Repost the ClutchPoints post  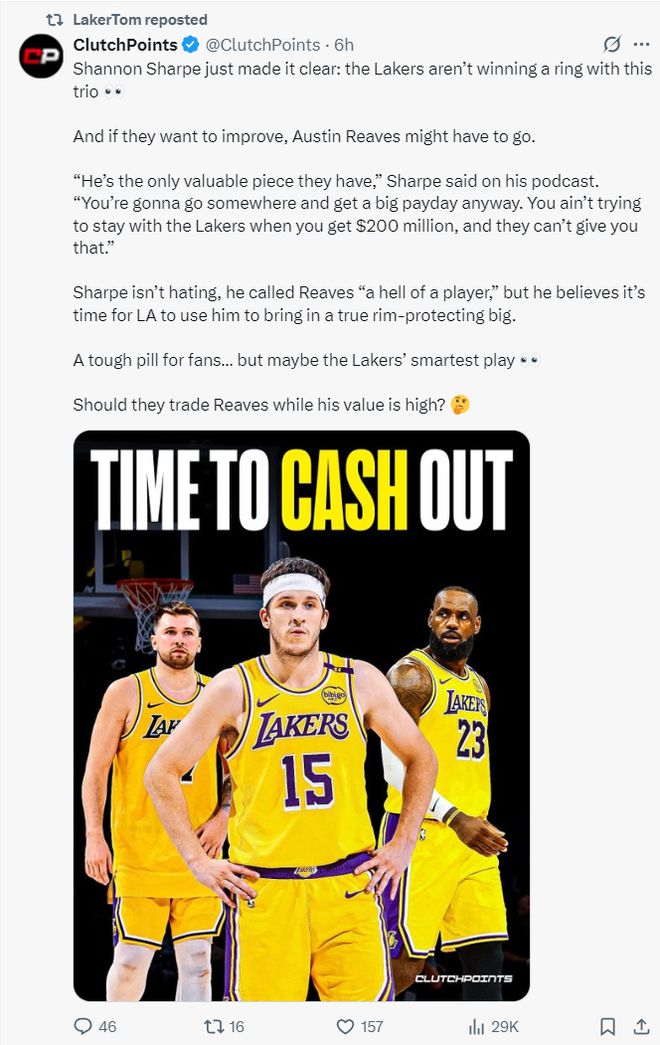211,1026
